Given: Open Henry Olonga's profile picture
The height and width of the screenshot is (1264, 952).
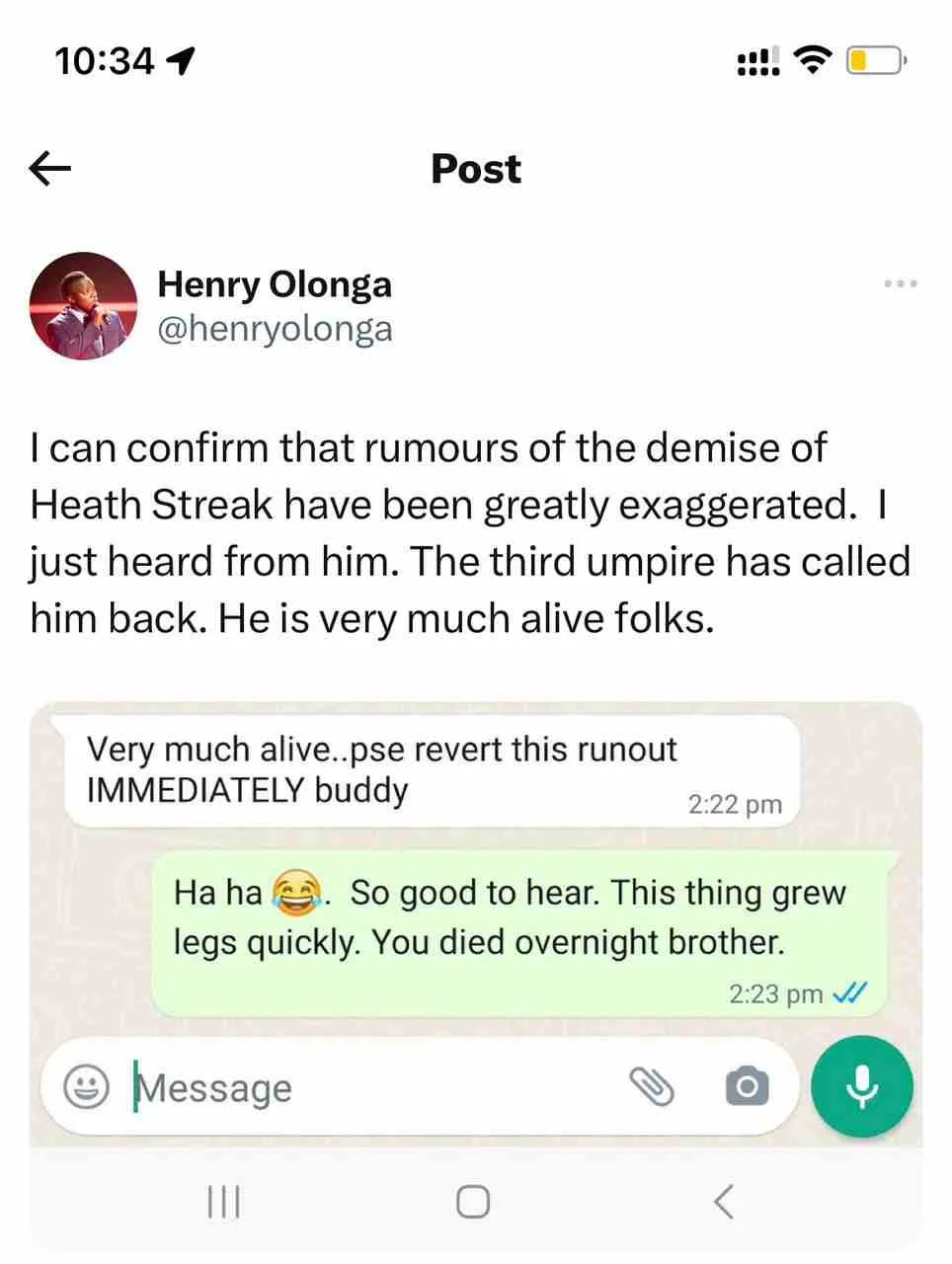Looking at the screenshot, I should (84, 305).
